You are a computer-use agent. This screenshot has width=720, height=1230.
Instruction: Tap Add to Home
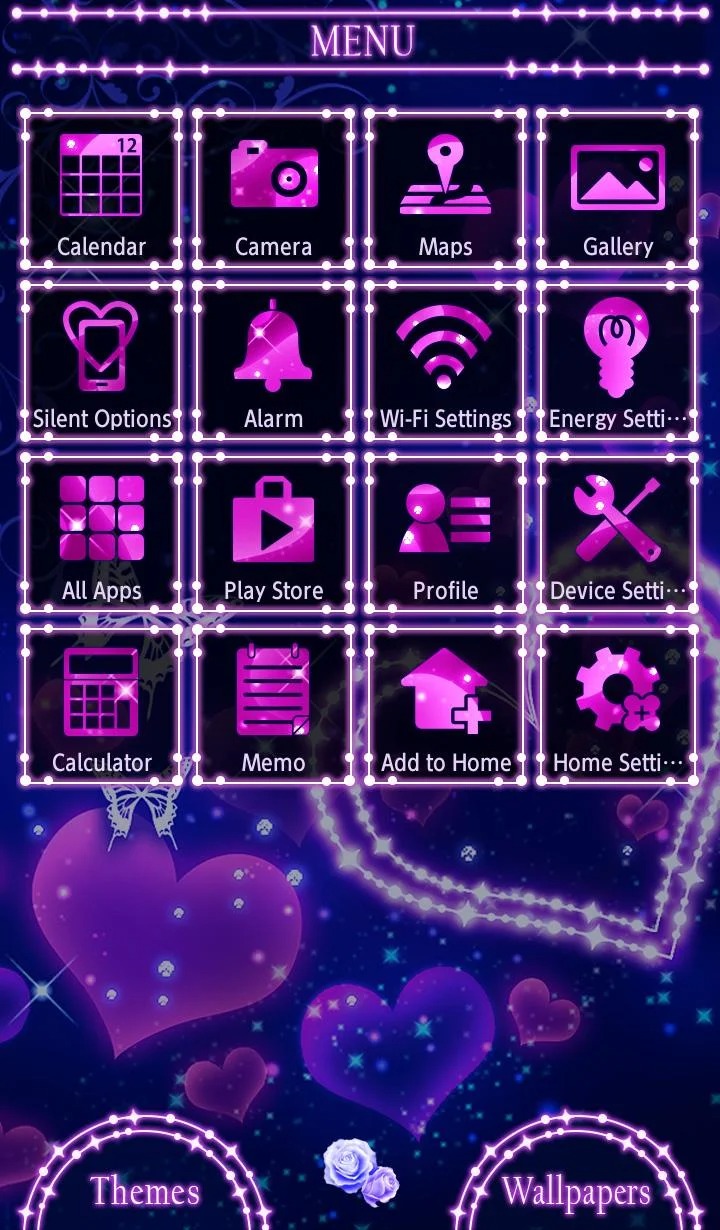pyautogui.click(x=446, y=706)
